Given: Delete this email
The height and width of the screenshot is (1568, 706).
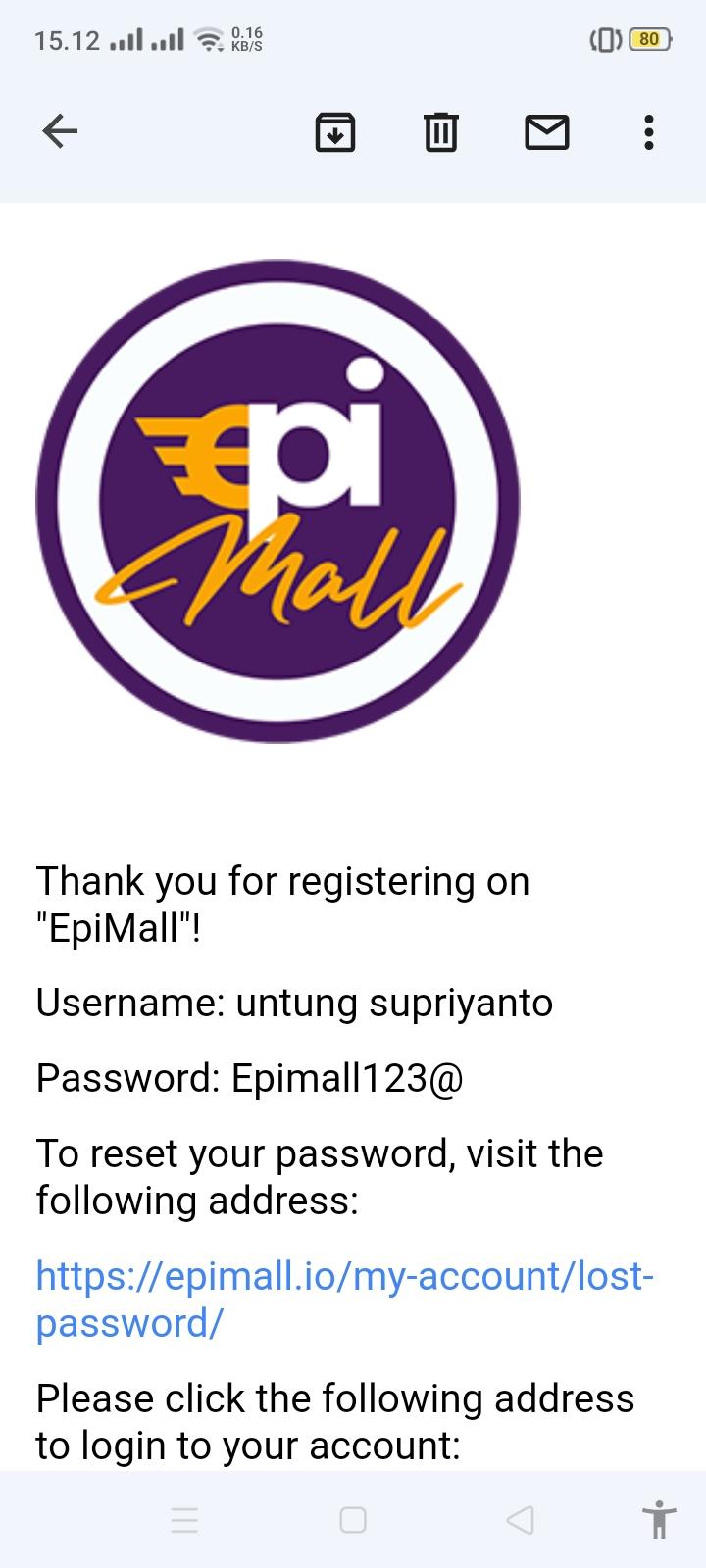Looking at the screenshot, I should pyautogui.click(x=440, y=131).
